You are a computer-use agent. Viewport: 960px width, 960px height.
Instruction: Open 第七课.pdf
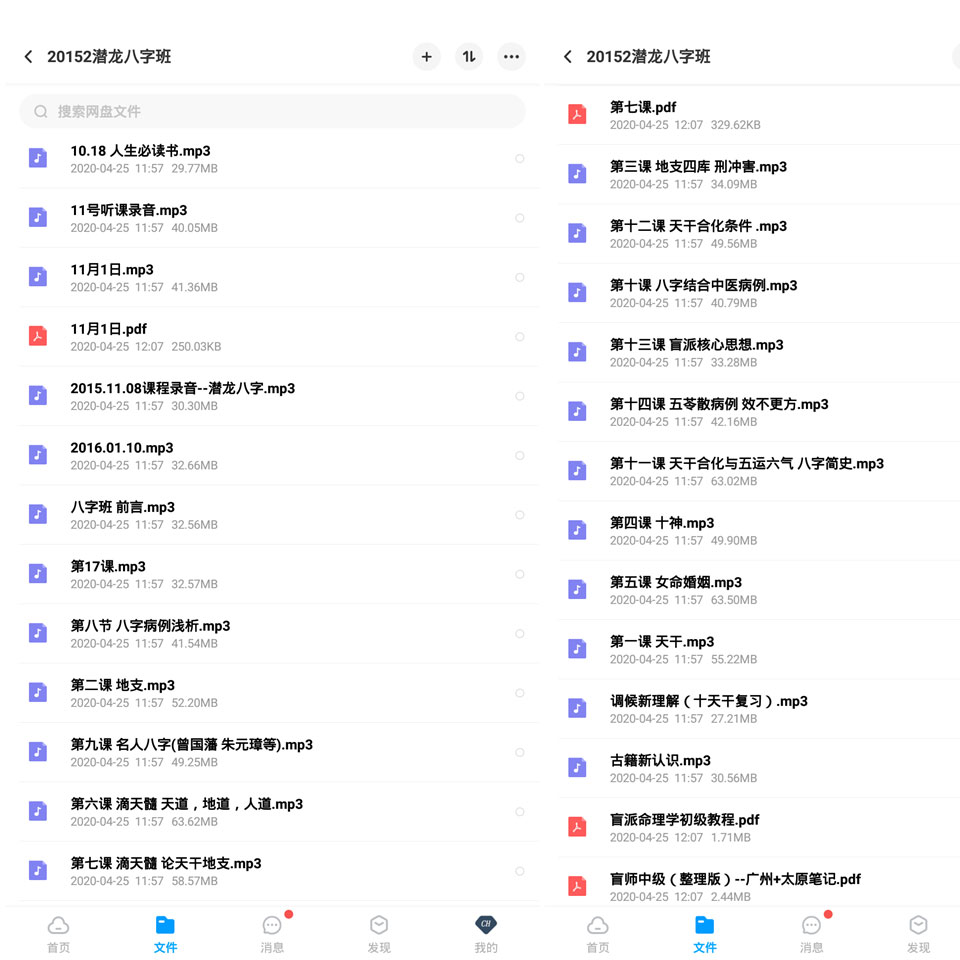coord(759,115)
